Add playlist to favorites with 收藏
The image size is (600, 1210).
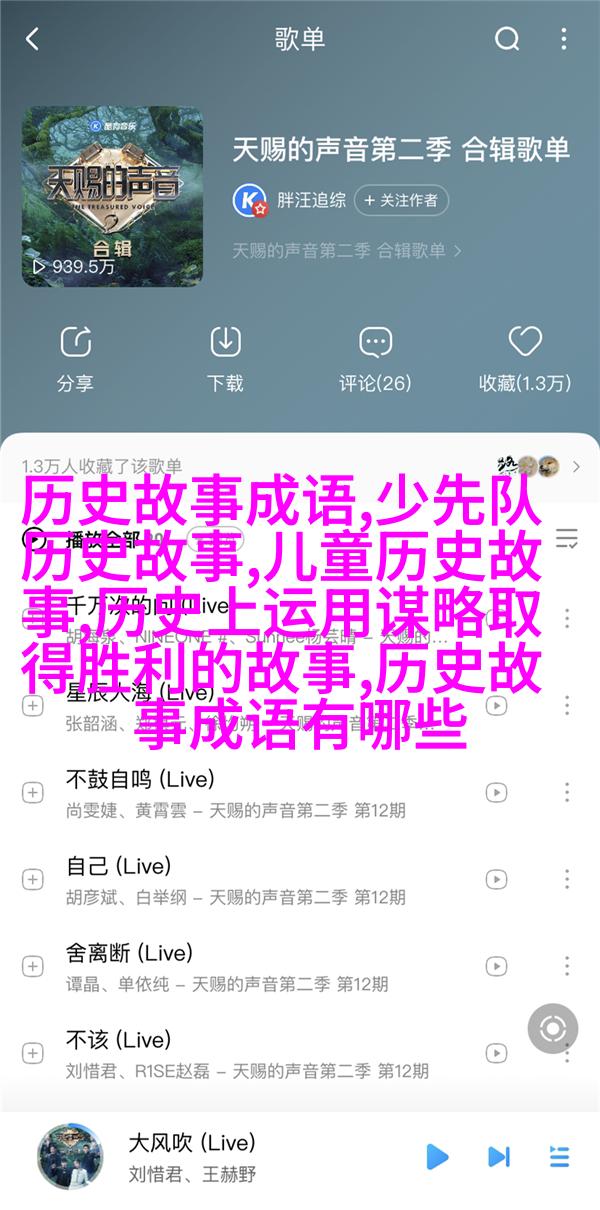click(524, 358)
